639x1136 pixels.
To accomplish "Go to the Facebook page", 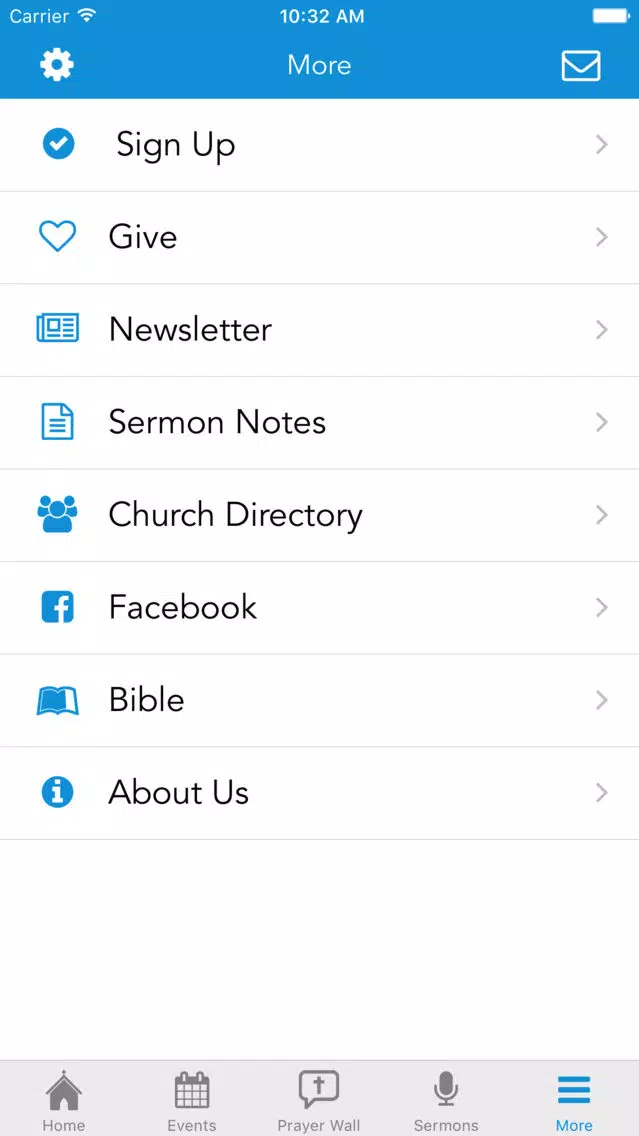I will 320,609.
